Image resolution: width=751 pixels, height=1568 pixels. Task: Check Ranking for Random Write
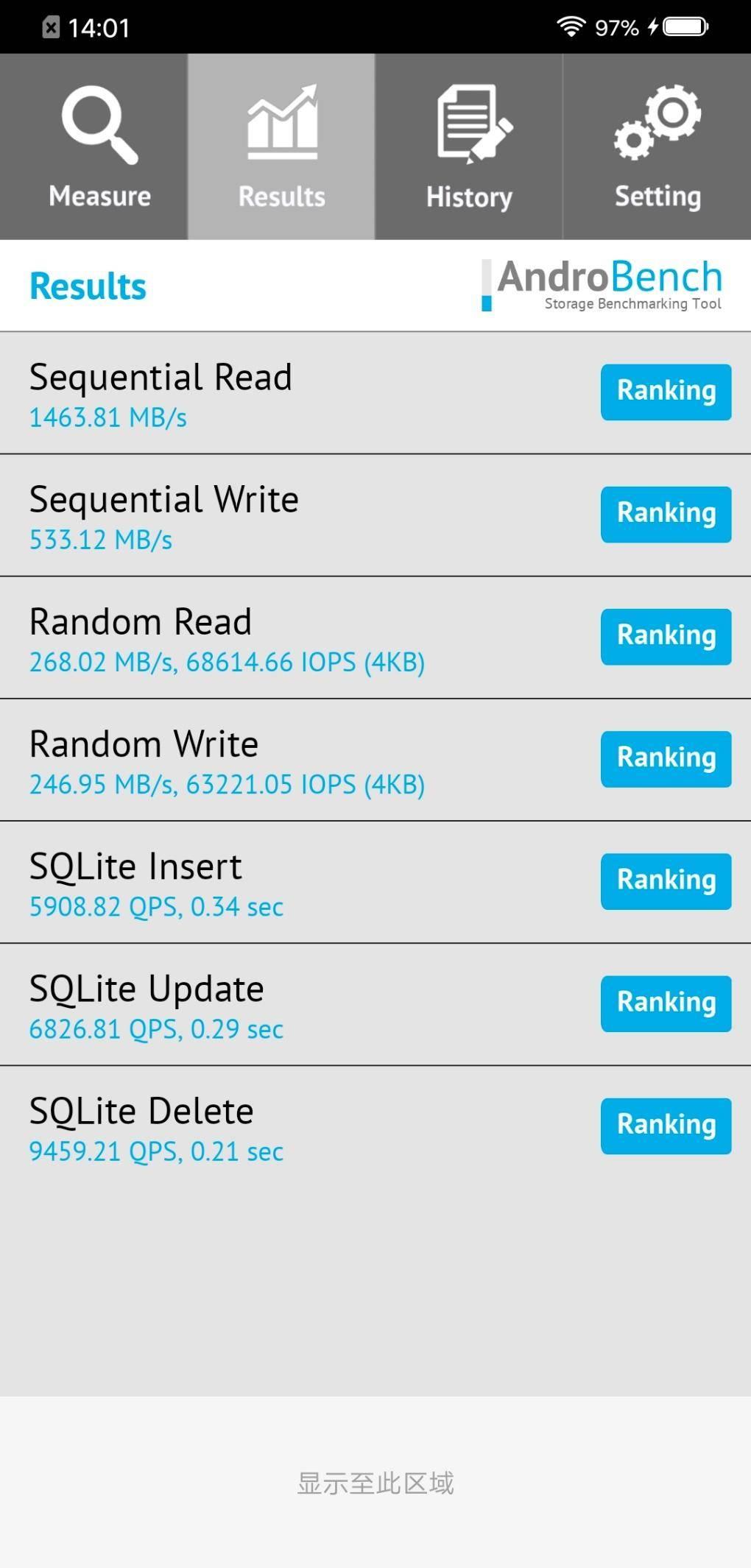pyautogui.click(x=666, y=758)
